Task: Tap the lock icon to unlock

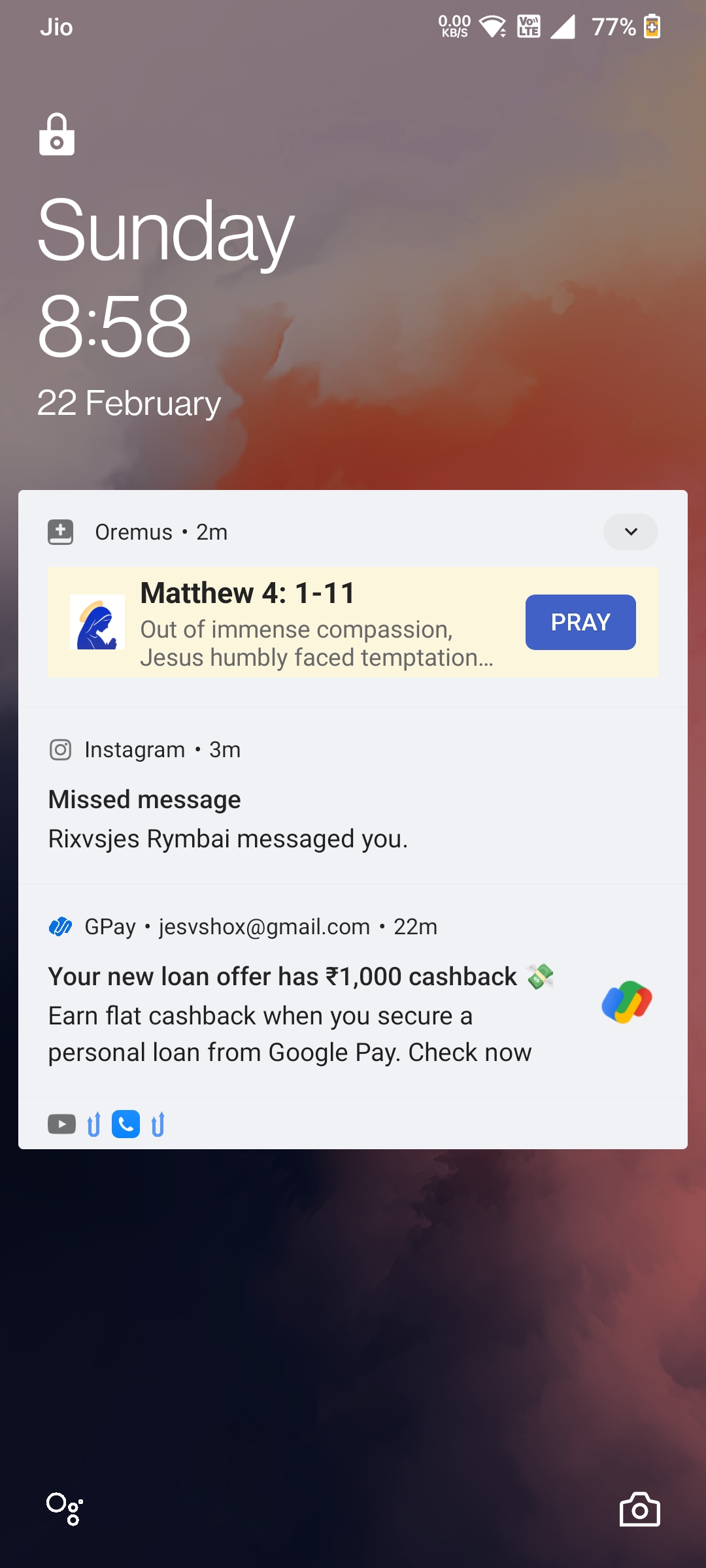Action: [57, 135]
